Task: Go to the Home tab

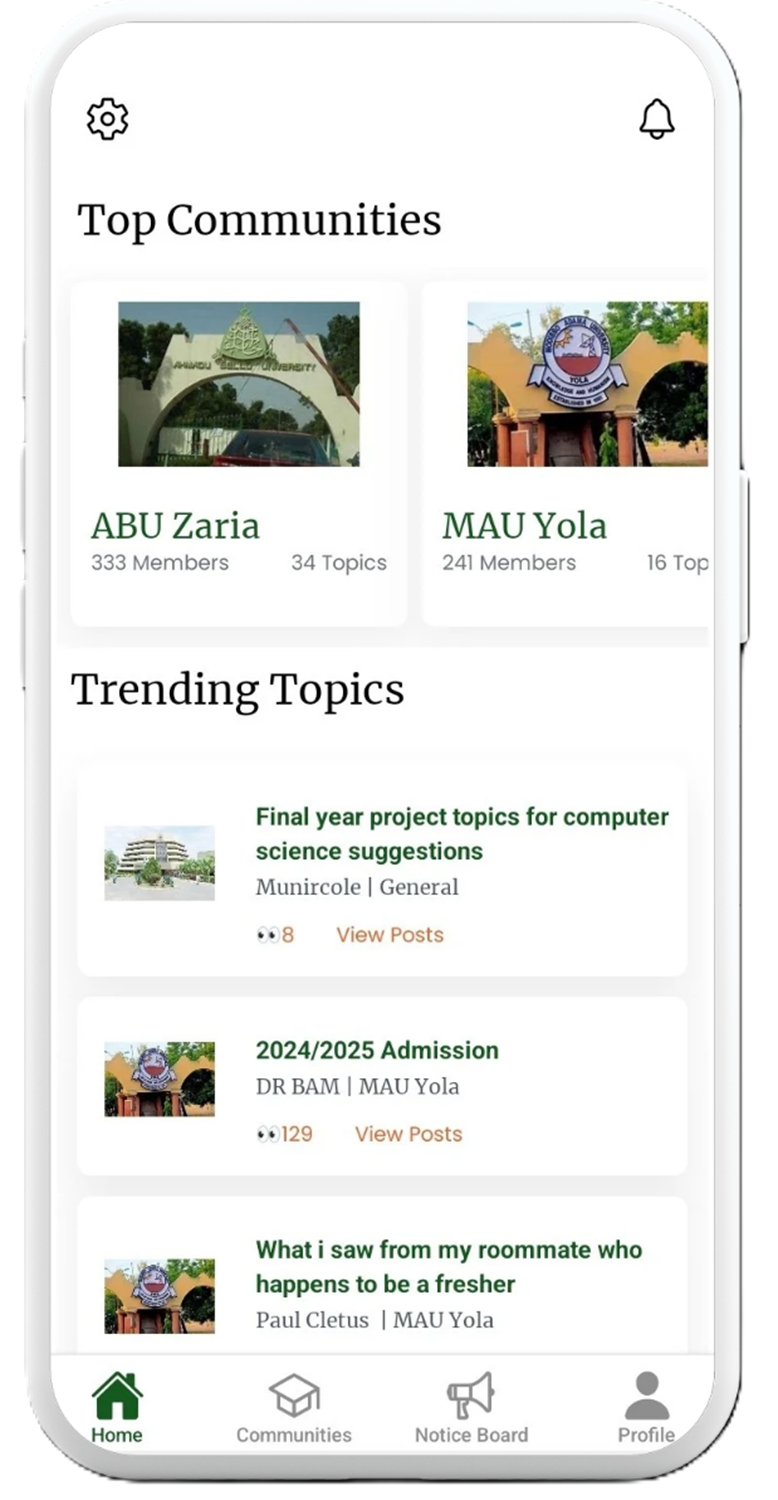Action: point(117,1408)
